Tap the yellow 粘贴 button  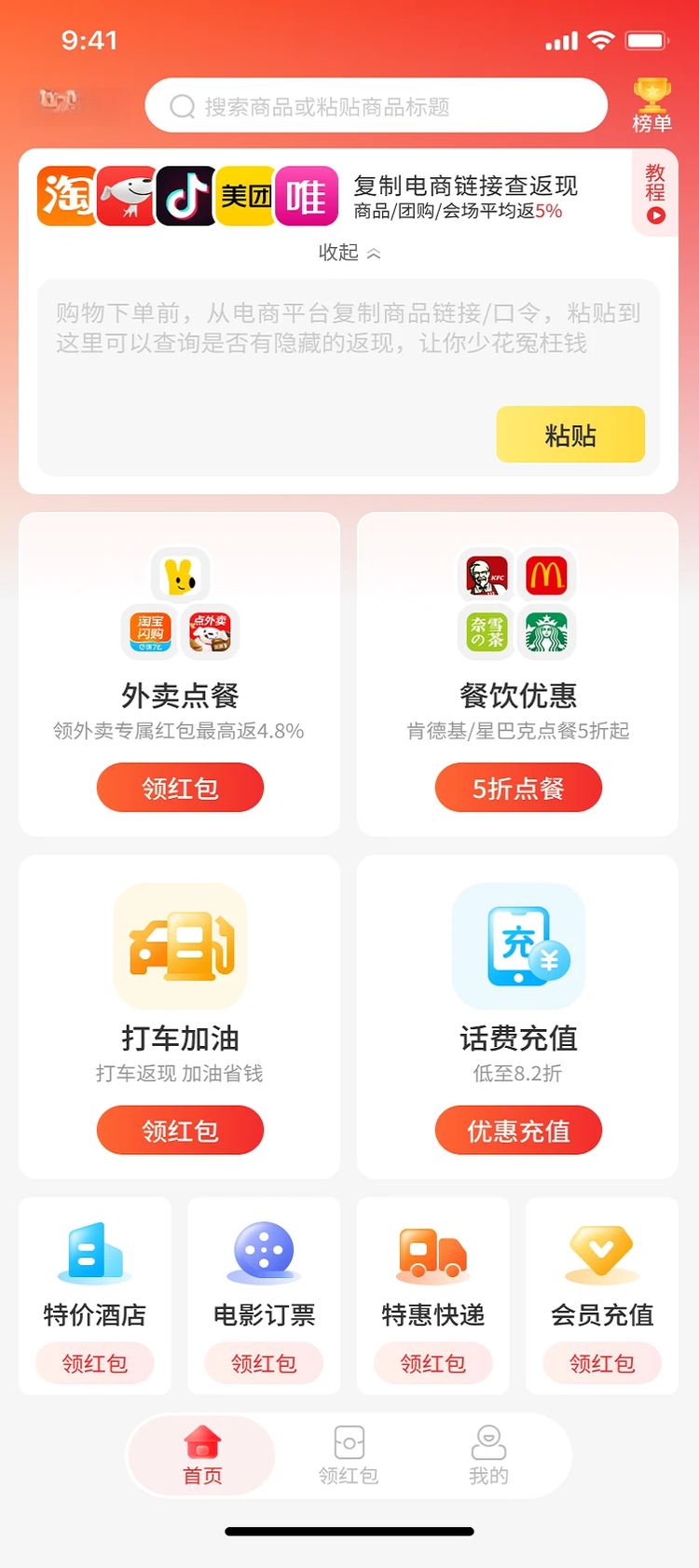(x=570, y=434)
